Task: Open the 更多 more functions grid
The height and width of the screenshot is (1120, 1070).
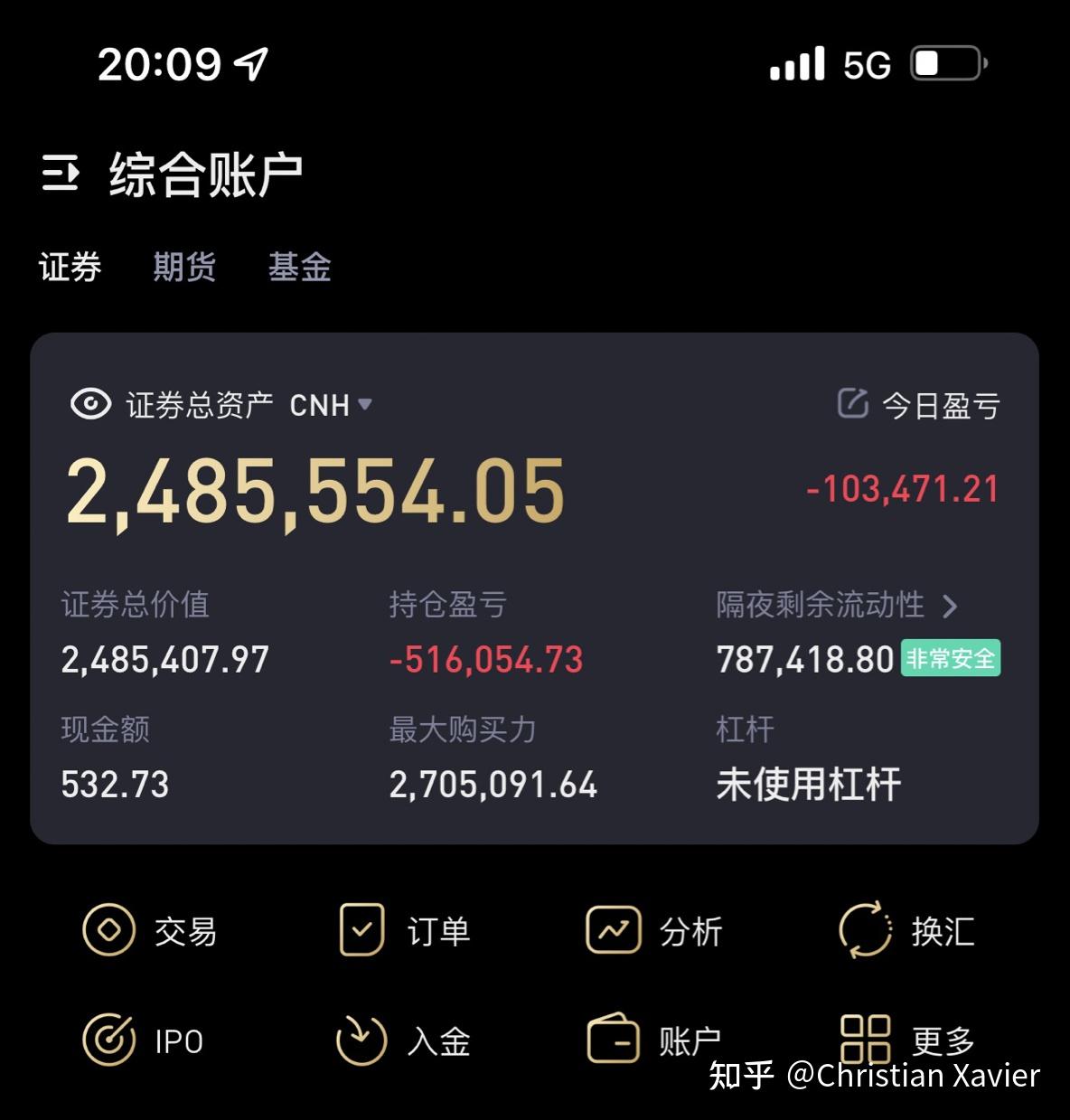Action: click(904, 1040)
